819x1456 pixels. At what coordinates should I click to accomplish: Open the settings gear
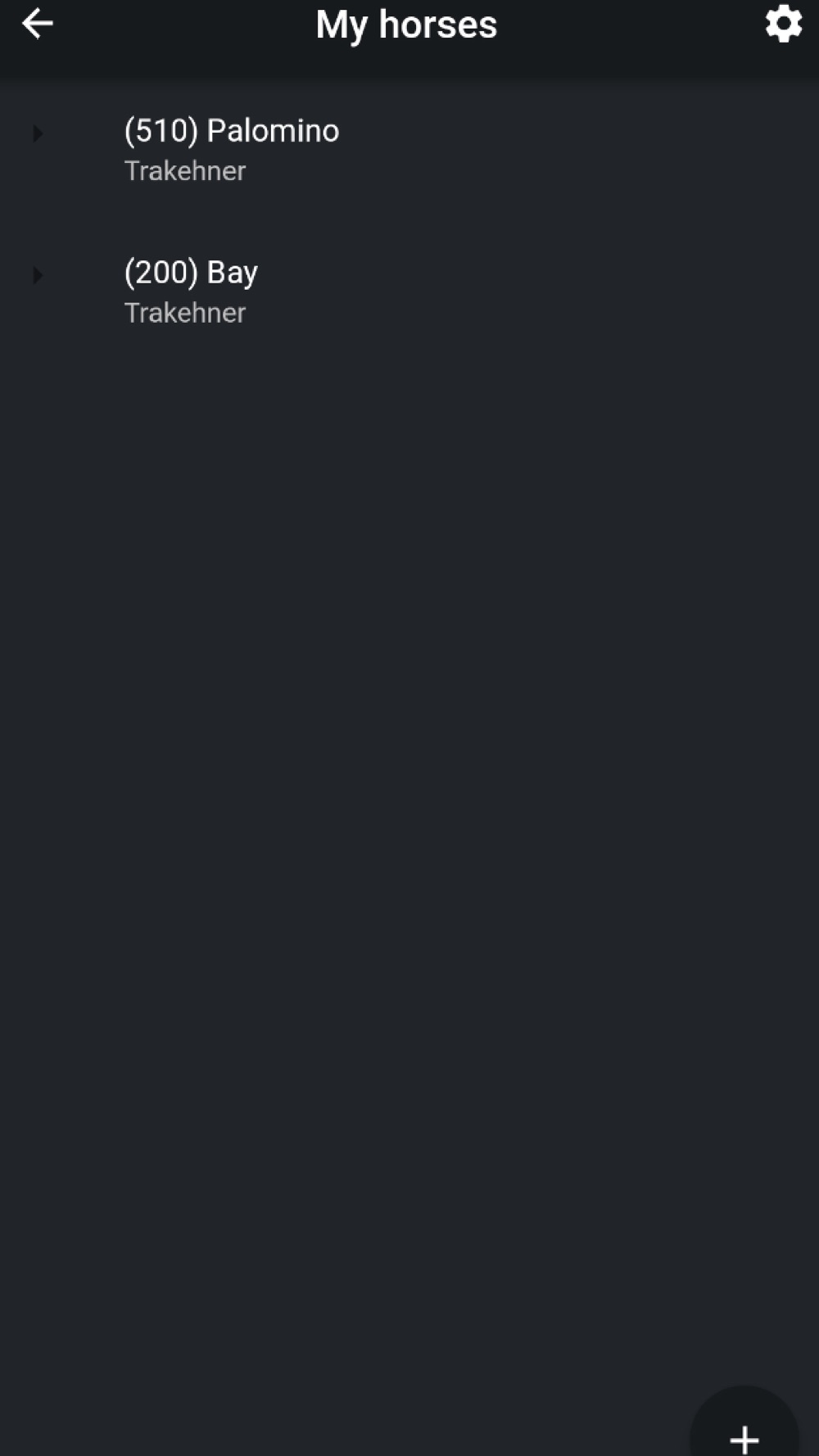tap(784, 24)
